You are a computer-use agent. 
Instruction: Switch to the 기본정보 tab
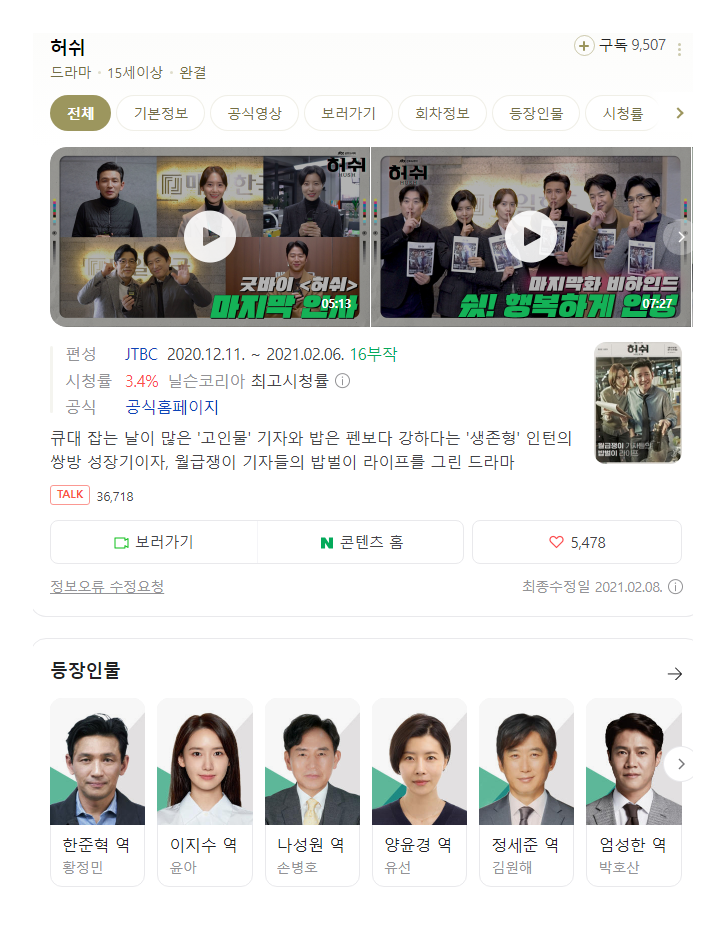[x=160, y=113]
